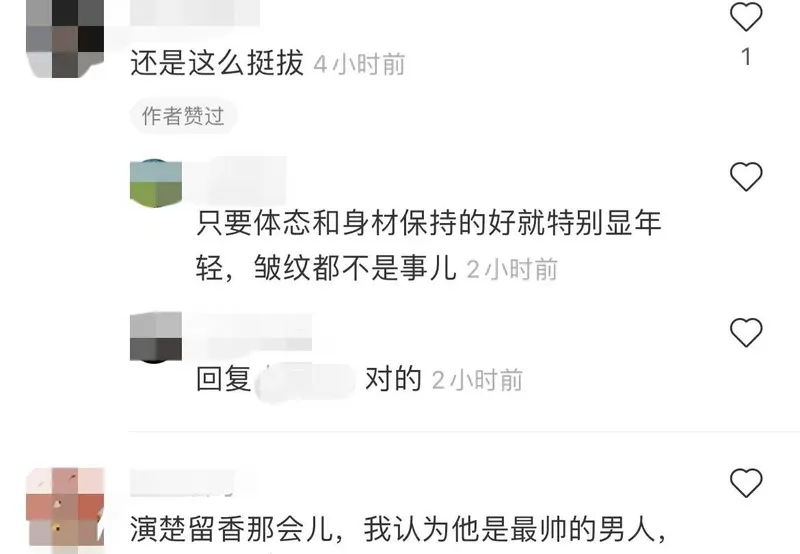The height and width of the screenshot is (554, 800).
Task: Open the blurred username after 回复
Action: pos(306,380)
